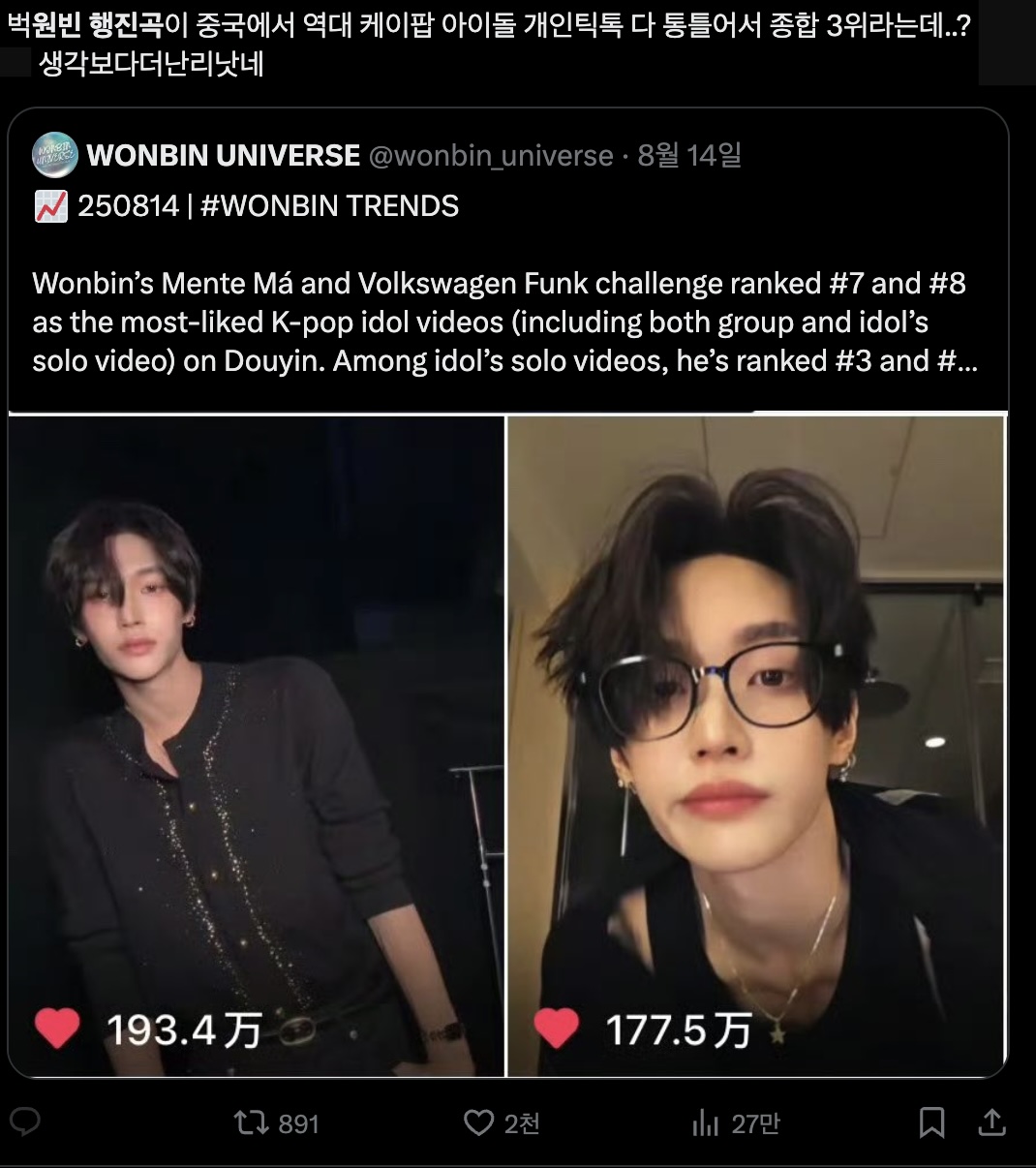Retweet the post with 891 retweets
This screenshot has height=1168, width=1036.
[x=252, y=1123]
